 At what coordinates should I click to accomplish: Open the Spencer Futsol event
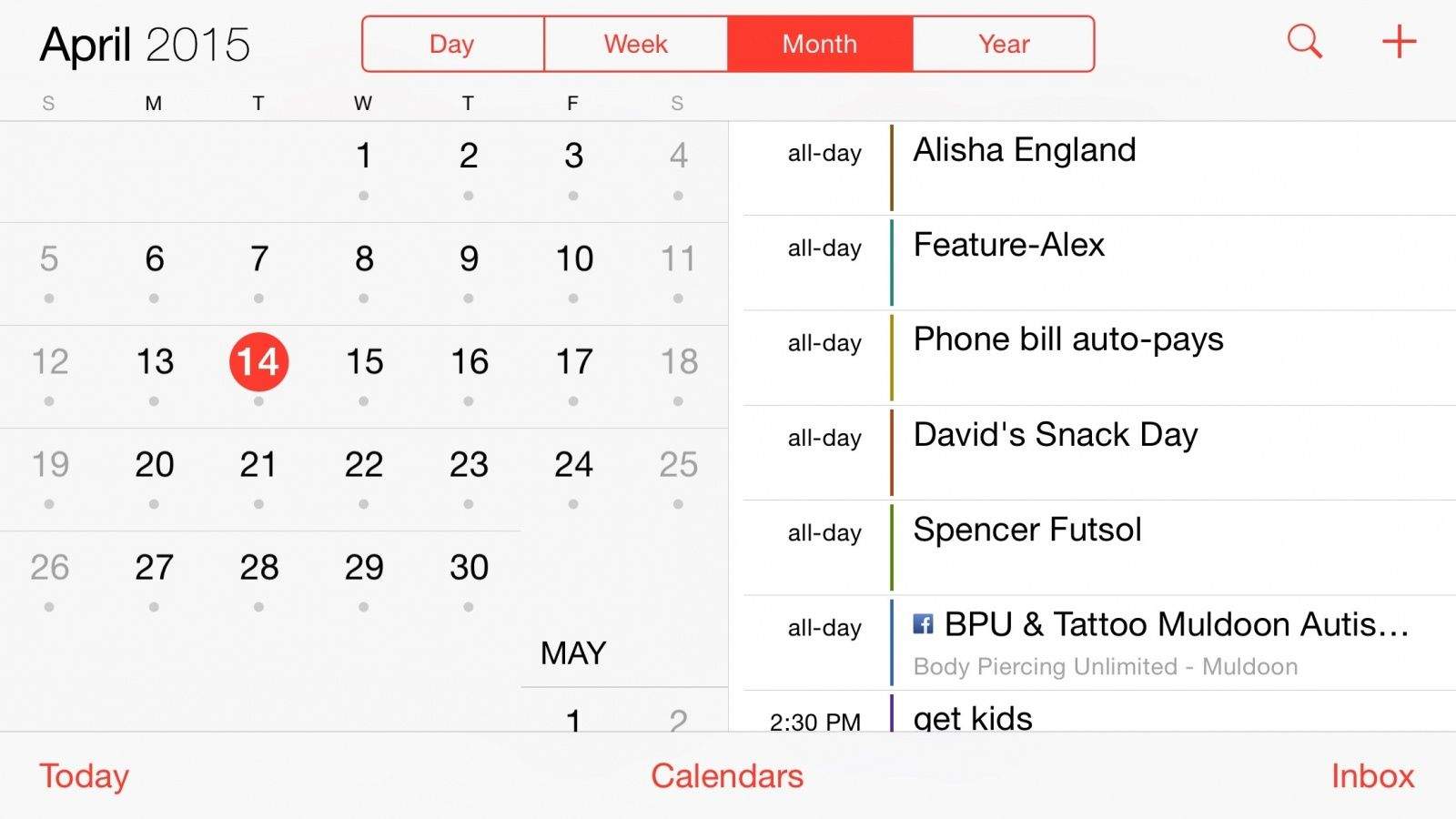(1027, 531)
